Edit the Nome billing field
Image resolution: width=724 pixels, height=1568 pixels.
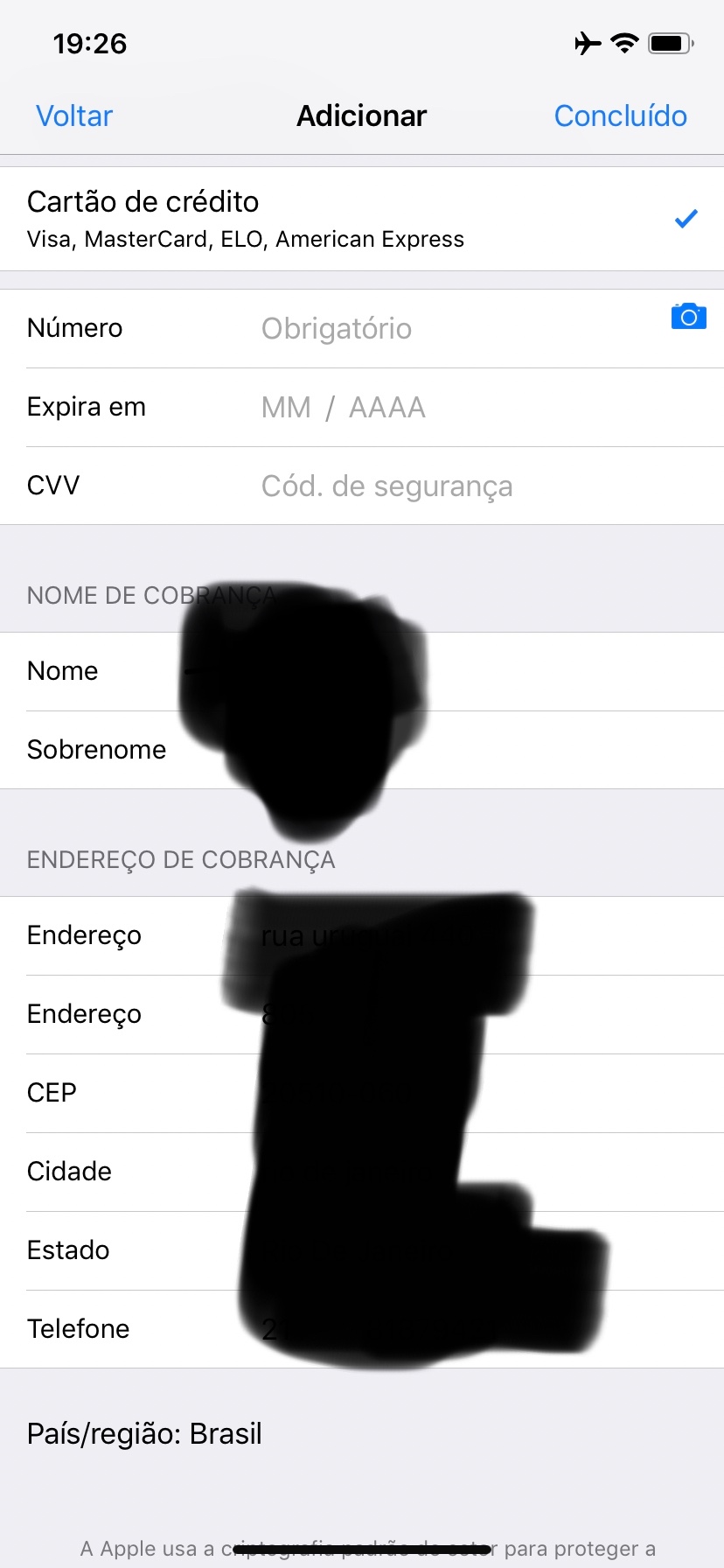coord(362,671)
